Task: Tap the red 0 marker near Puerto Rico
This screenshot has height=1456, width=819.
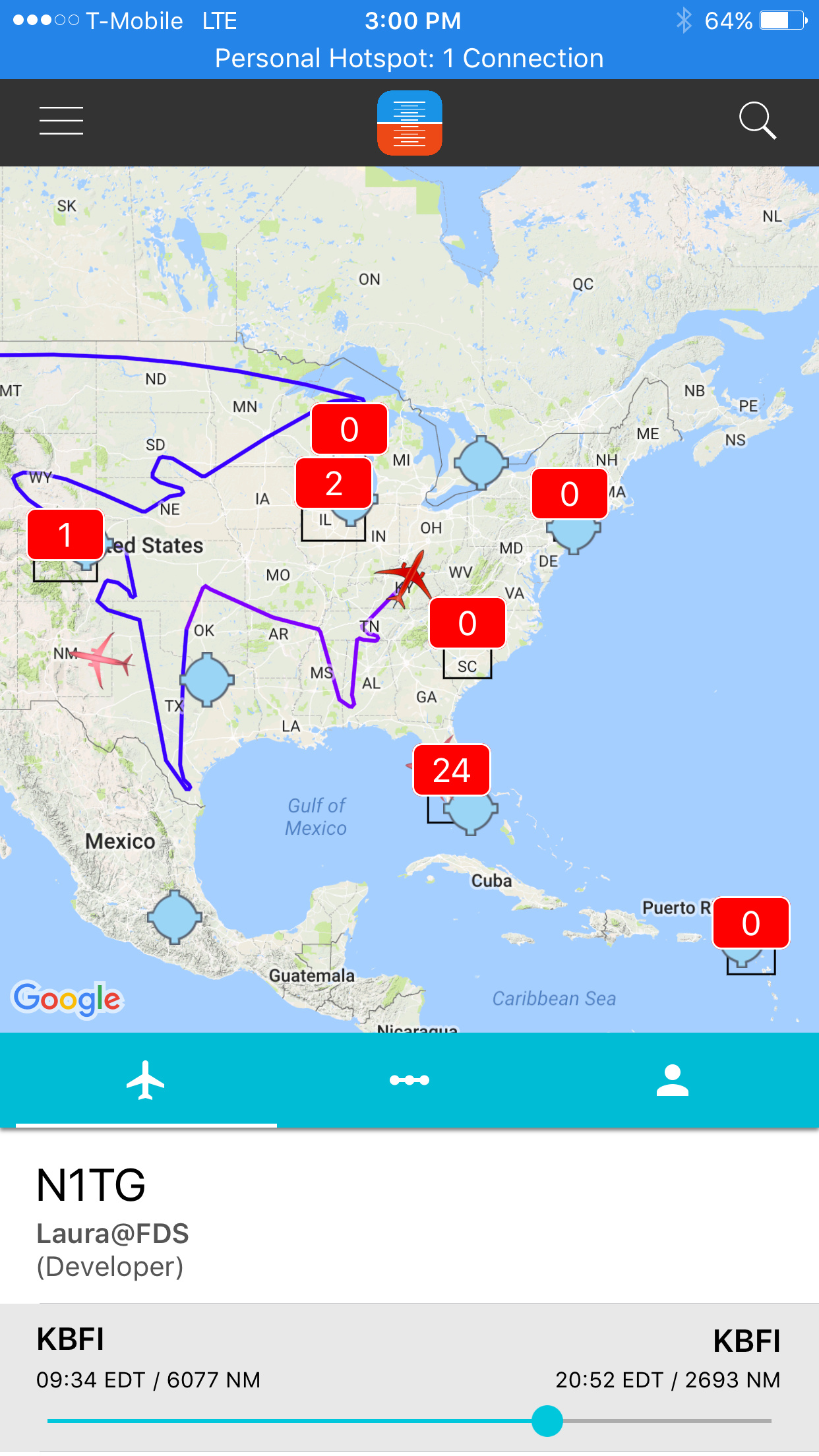Action: [x=750, y=923]
